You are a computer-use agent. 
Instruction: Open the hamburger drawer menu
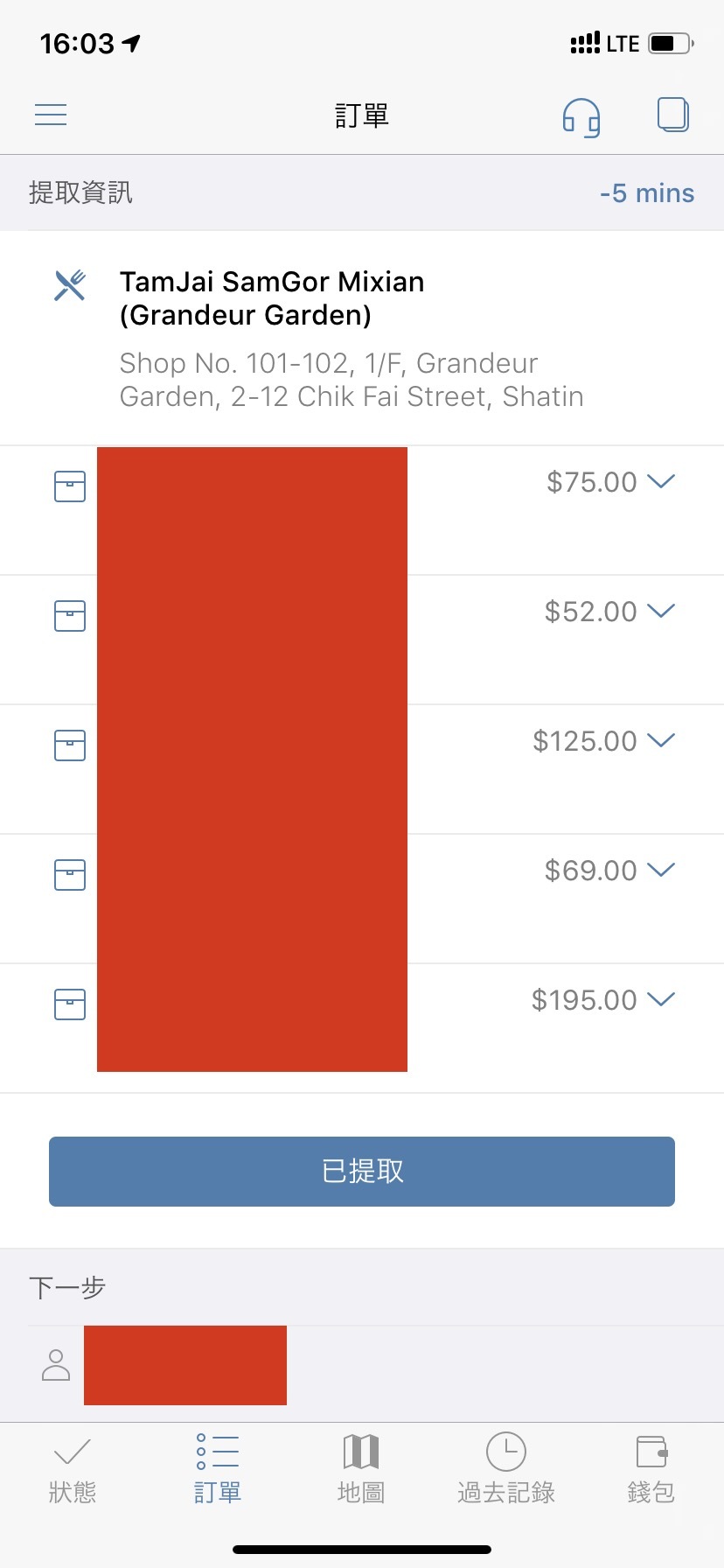pyautogui.click(x=51, y=115)
